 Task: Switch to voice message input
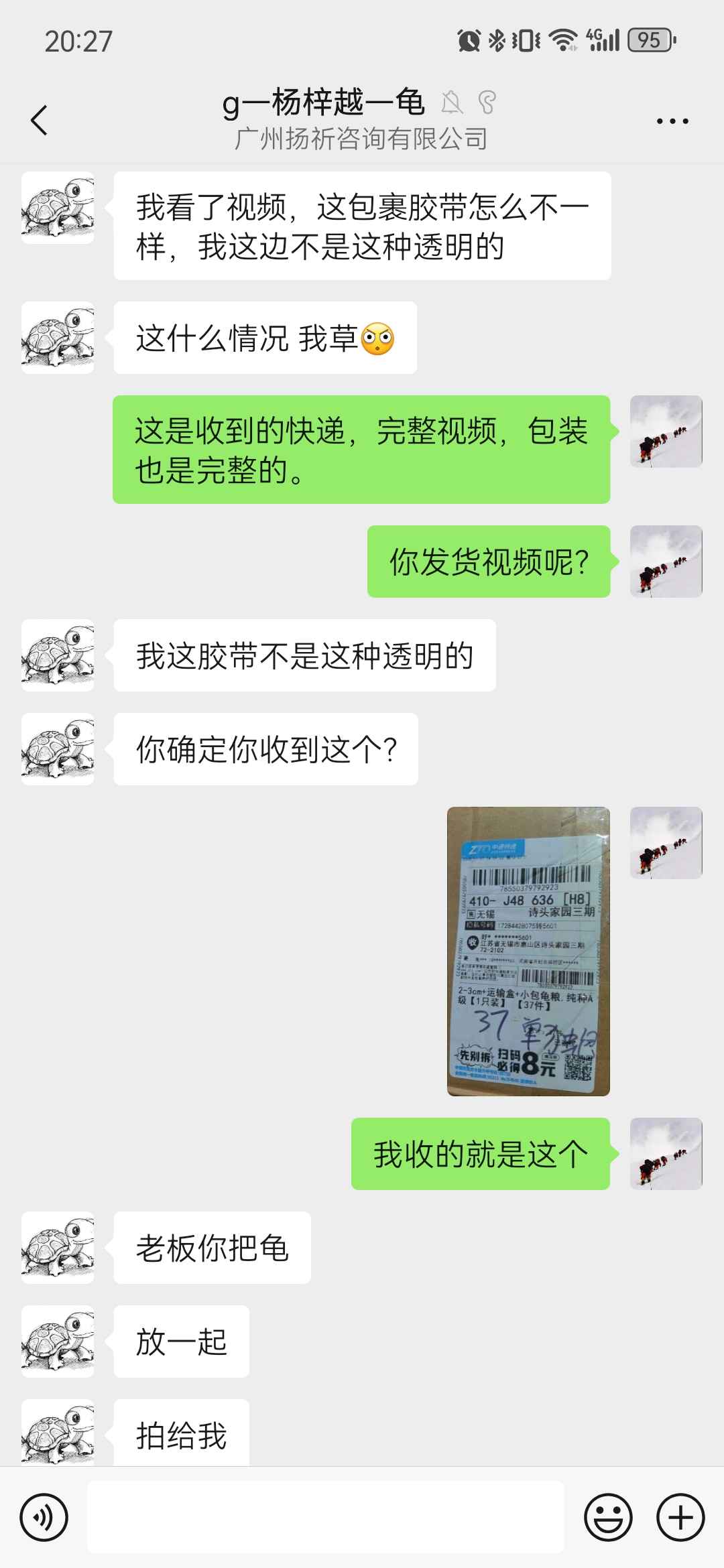[44, 1517]
